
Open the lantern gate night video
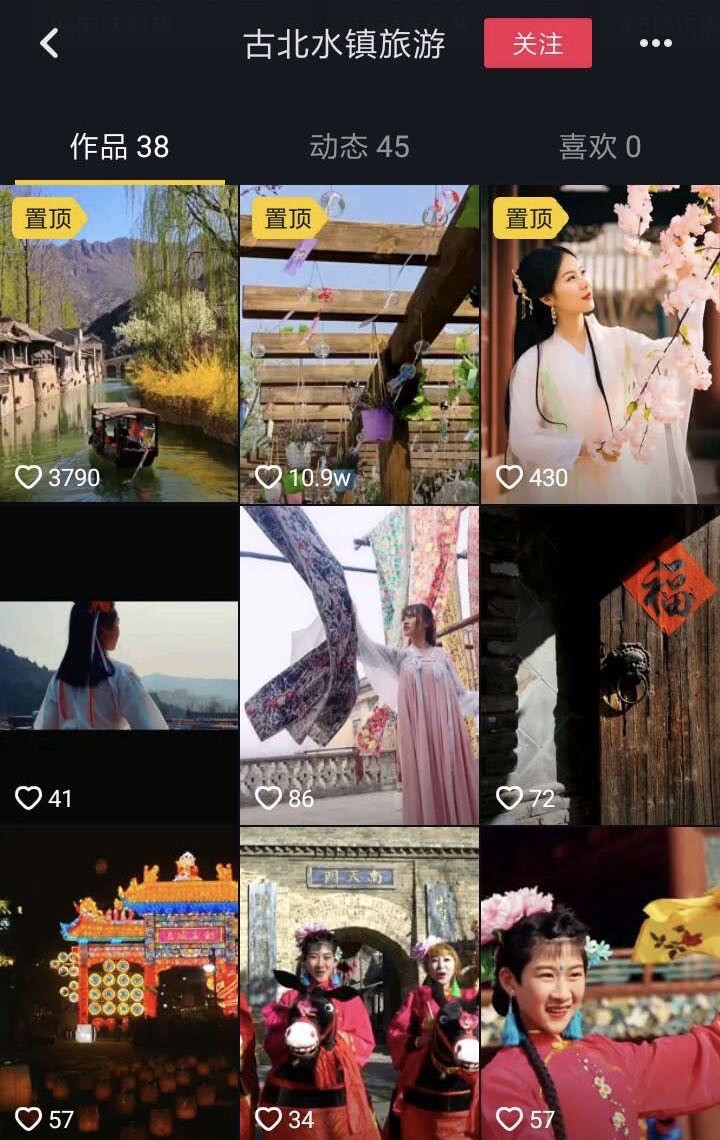pyautogui.click(x=119, y=984)
